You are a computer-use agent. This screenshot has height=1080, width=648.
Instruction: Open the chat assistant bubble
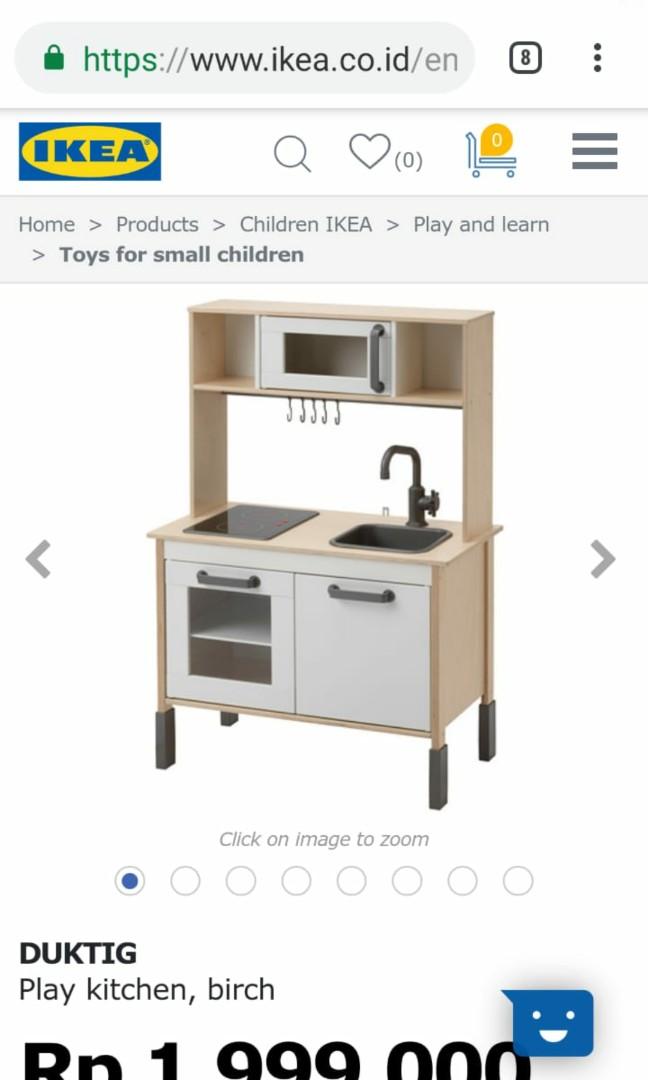[553, 1023]
